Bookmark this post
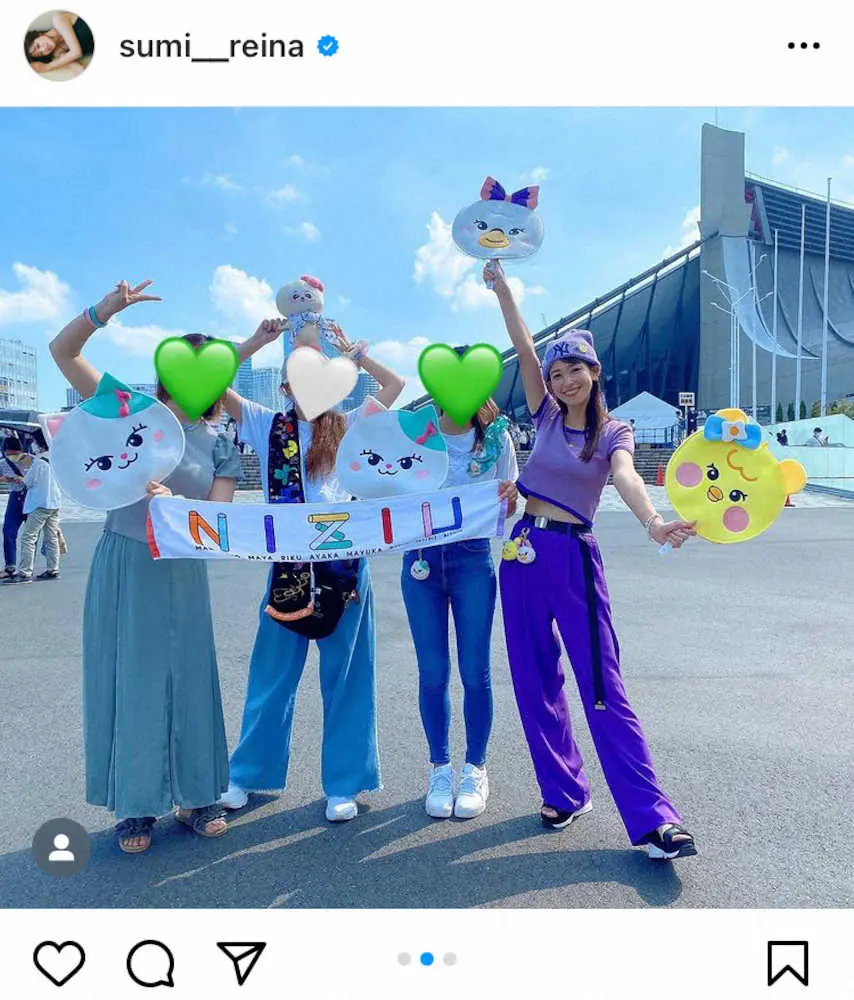 coord(787,963)
